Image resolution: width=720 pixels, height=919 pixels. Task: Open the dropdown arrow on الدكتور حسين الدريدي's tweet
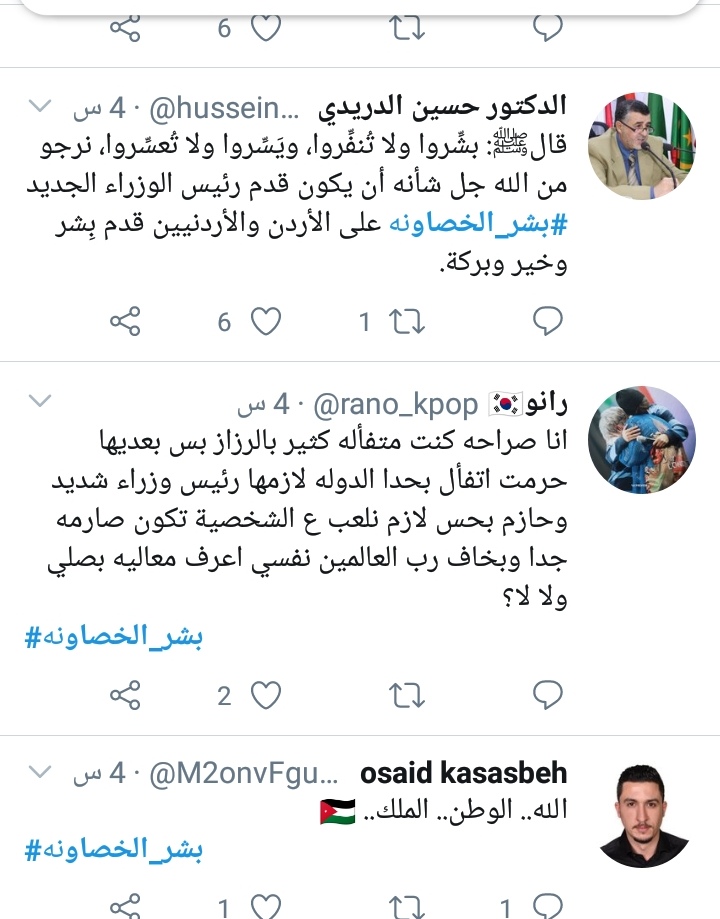tap(39, 105)
